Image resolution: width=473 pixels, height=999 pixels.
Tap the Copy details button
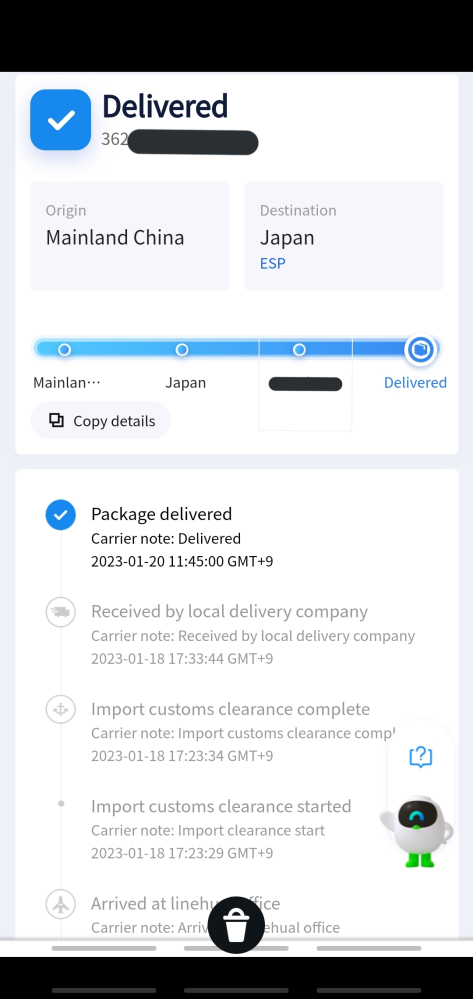[101, 420]
